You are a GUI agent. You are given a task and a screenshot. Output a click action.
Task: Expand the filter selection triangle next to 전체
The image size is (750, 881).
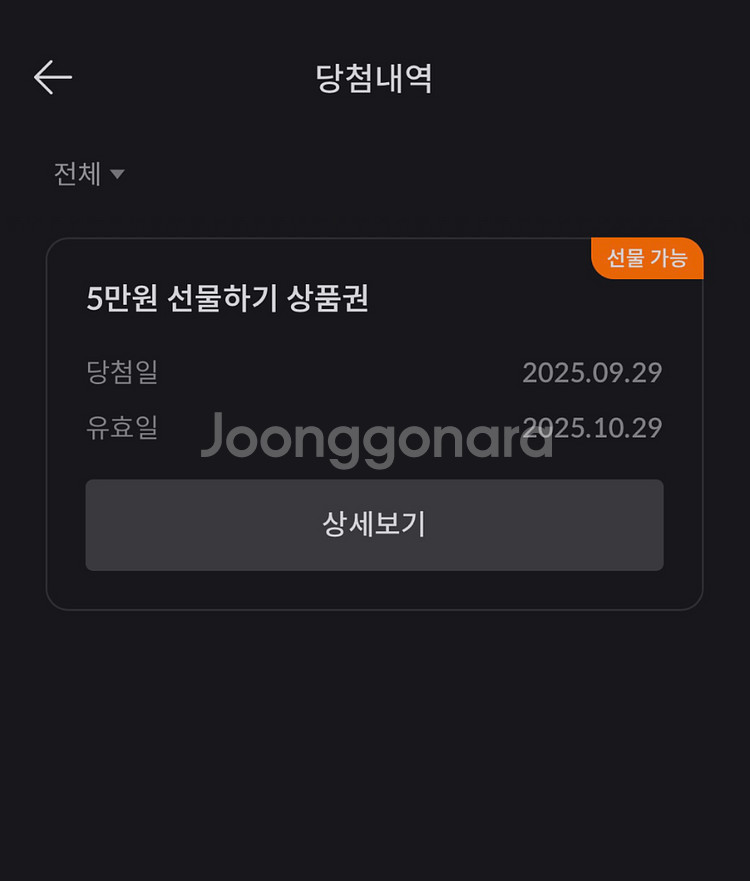click(117, 175)
